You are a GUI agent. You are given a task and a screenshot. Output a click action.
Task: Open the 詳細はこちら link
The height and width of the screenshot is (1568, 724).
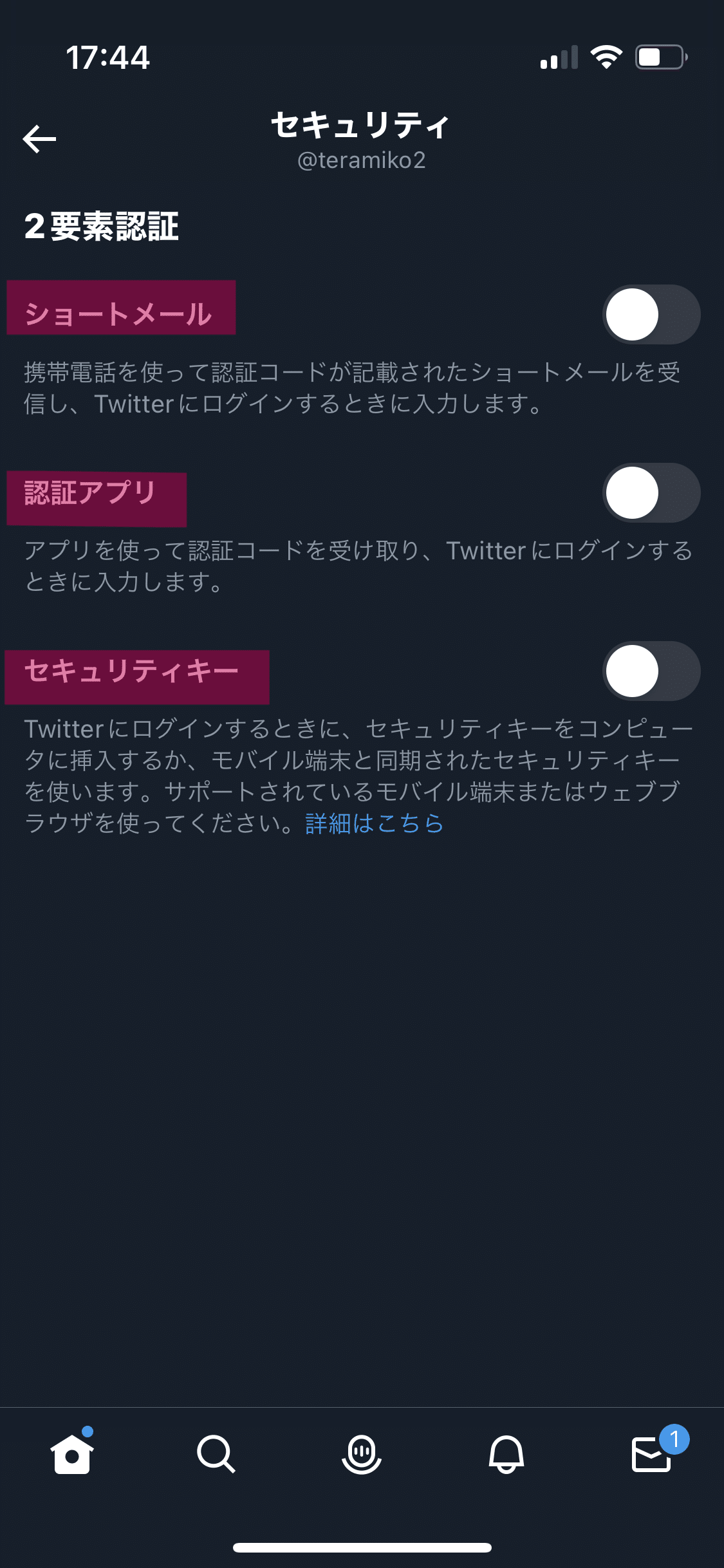375,823
